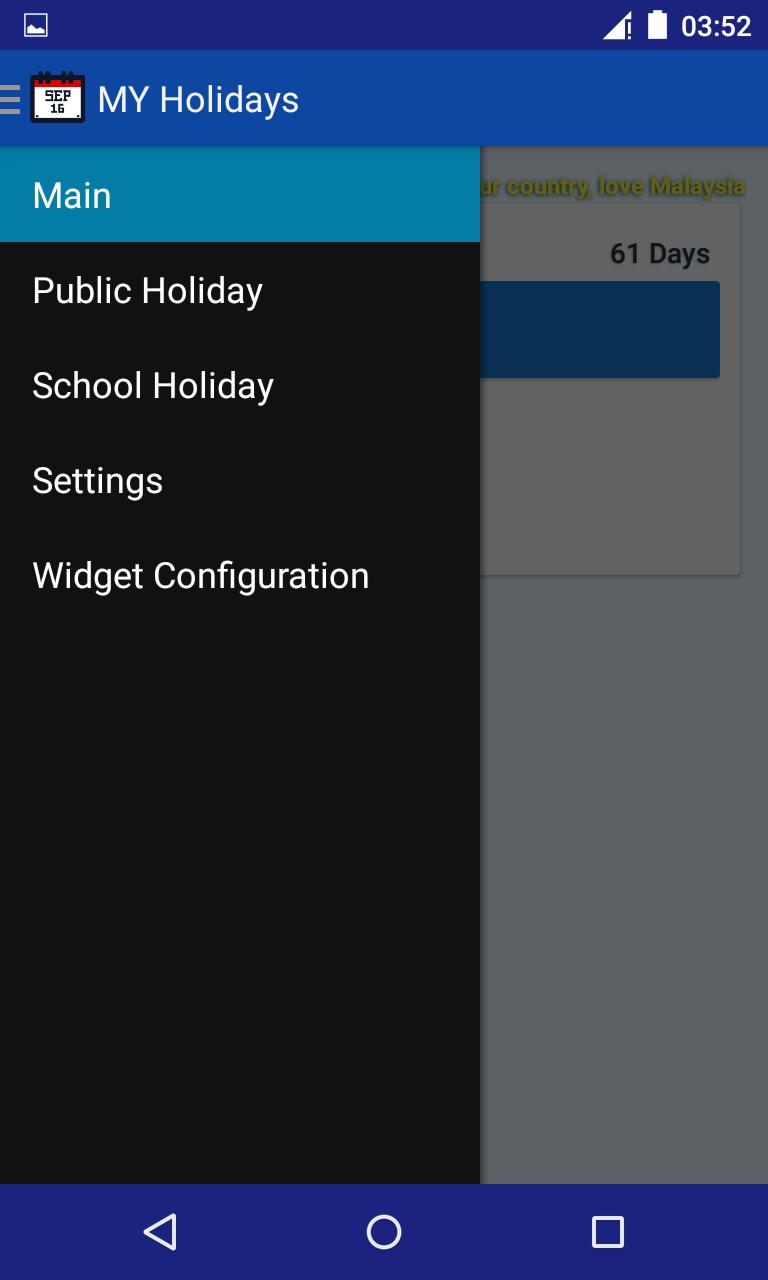Go to the home screen
Screen dimensions: 768x1280
point(384,1232)
